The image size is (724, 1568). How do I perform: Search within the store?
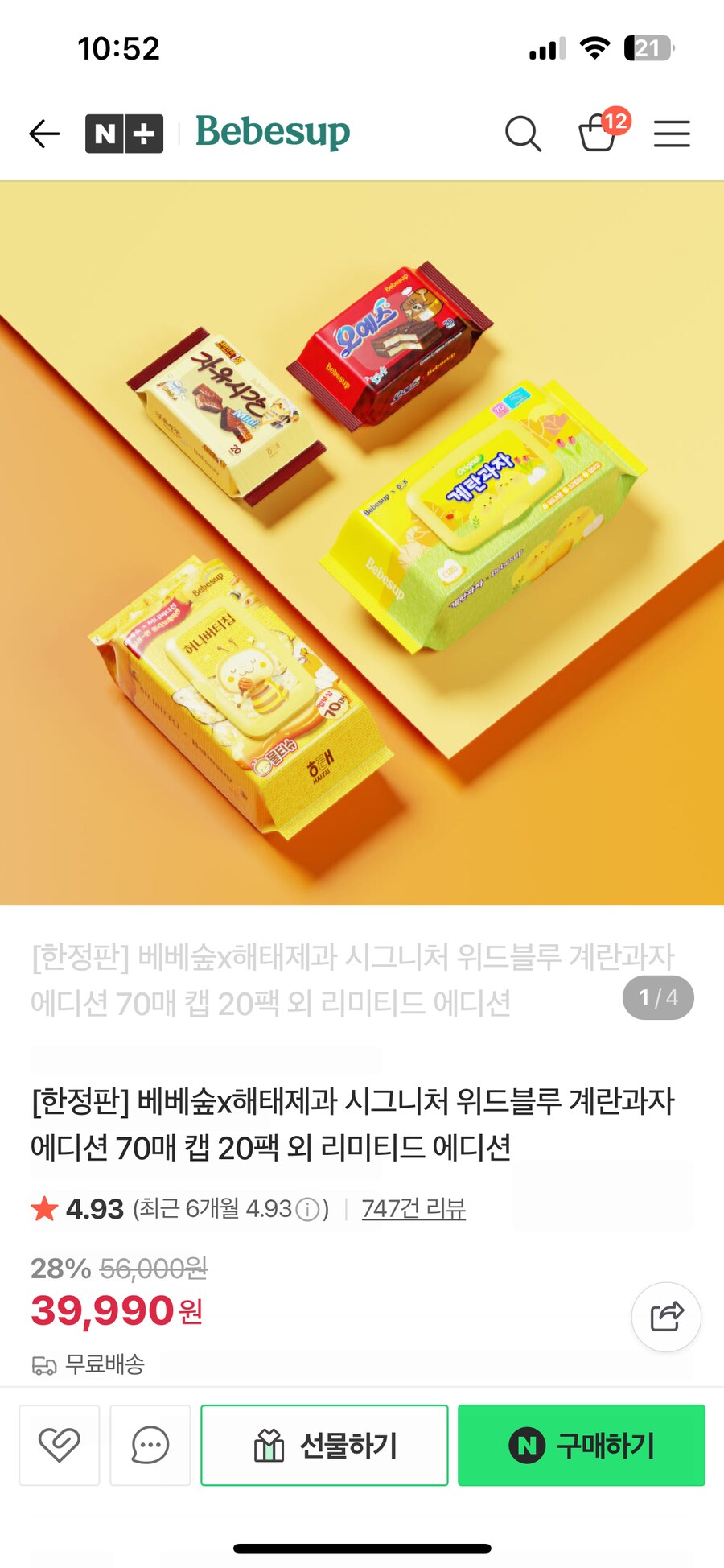tap(523, 134)
